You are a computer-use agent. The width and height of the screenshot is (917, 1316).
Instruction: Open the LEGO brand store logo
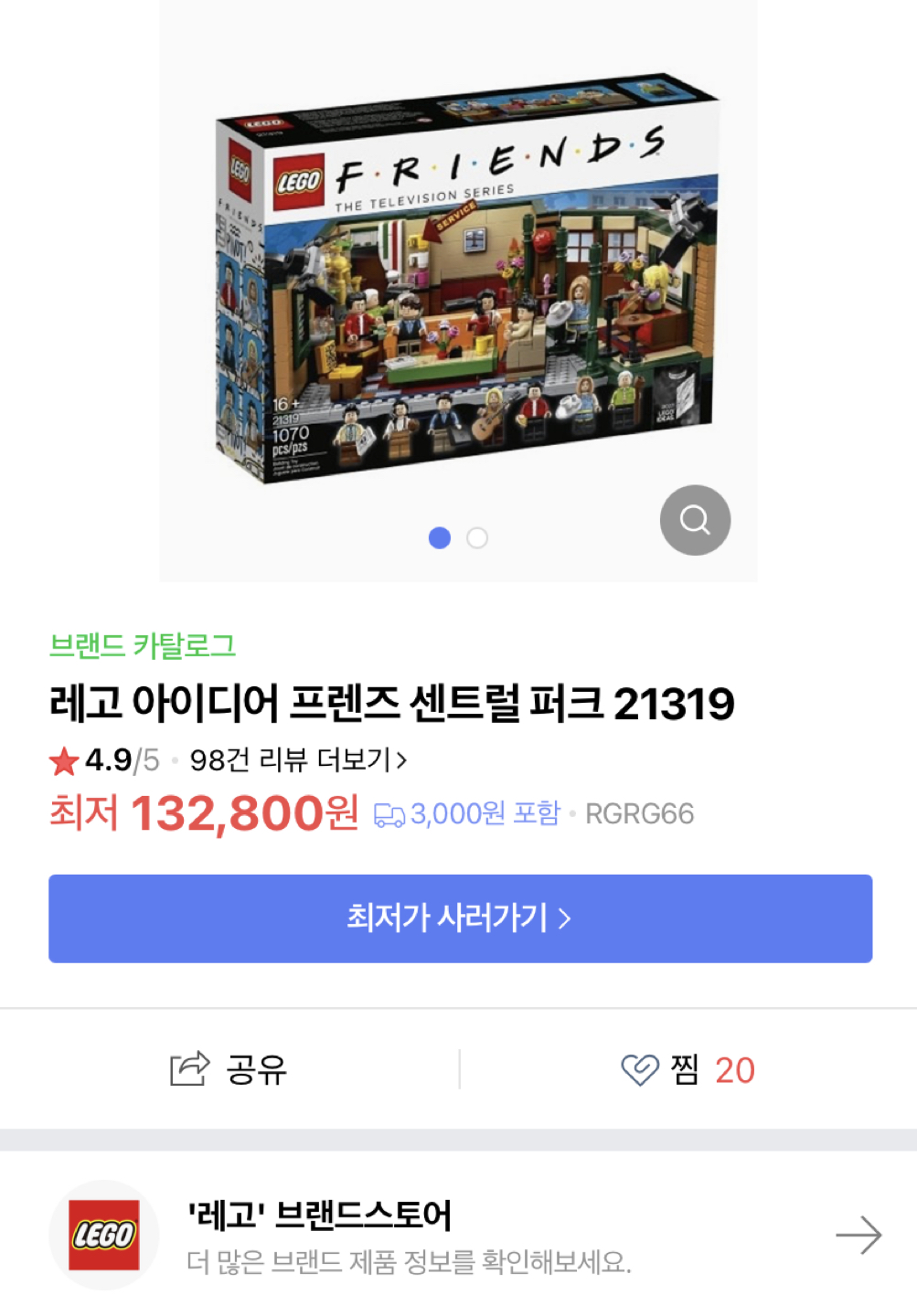coord(104,1234)
